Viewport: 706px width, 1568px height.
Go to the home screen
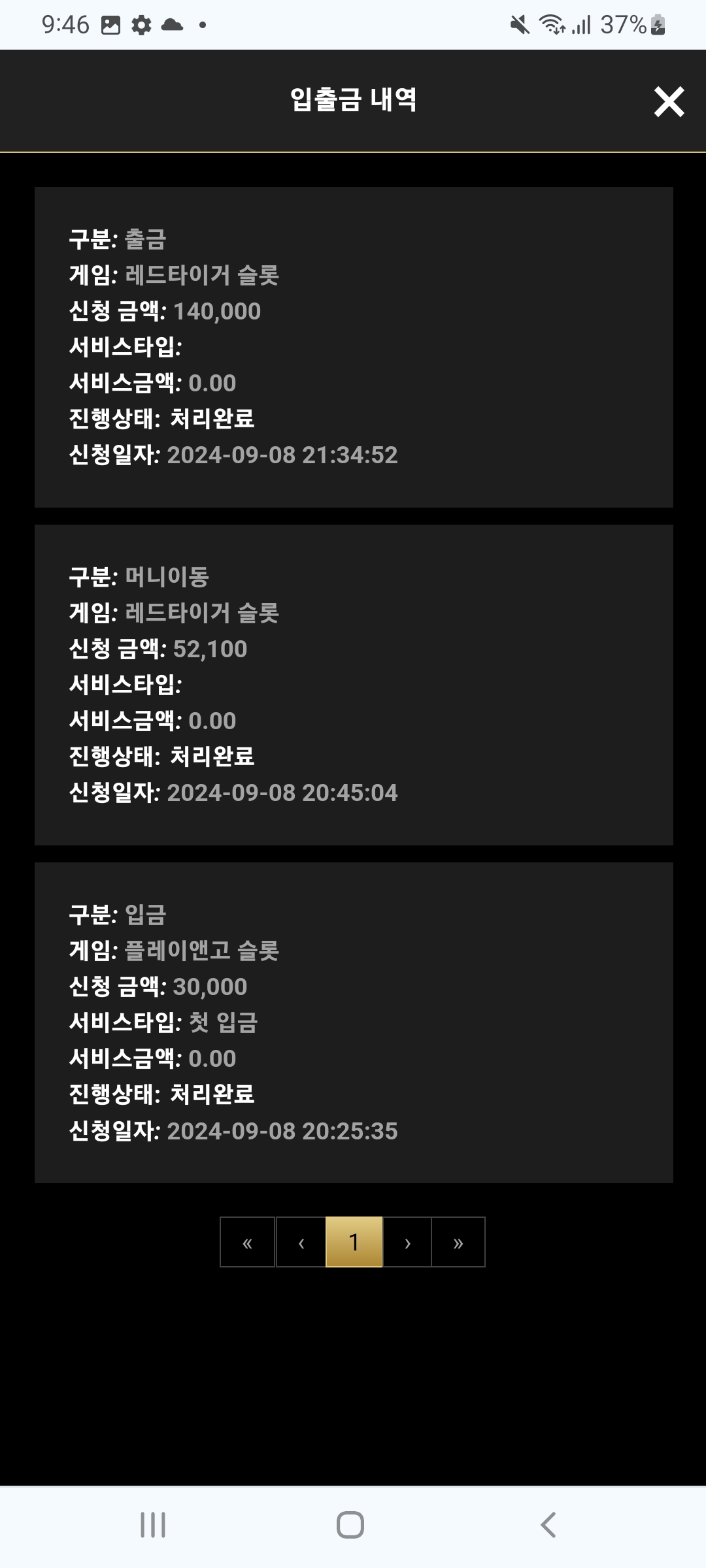(x=350, y=1525)
